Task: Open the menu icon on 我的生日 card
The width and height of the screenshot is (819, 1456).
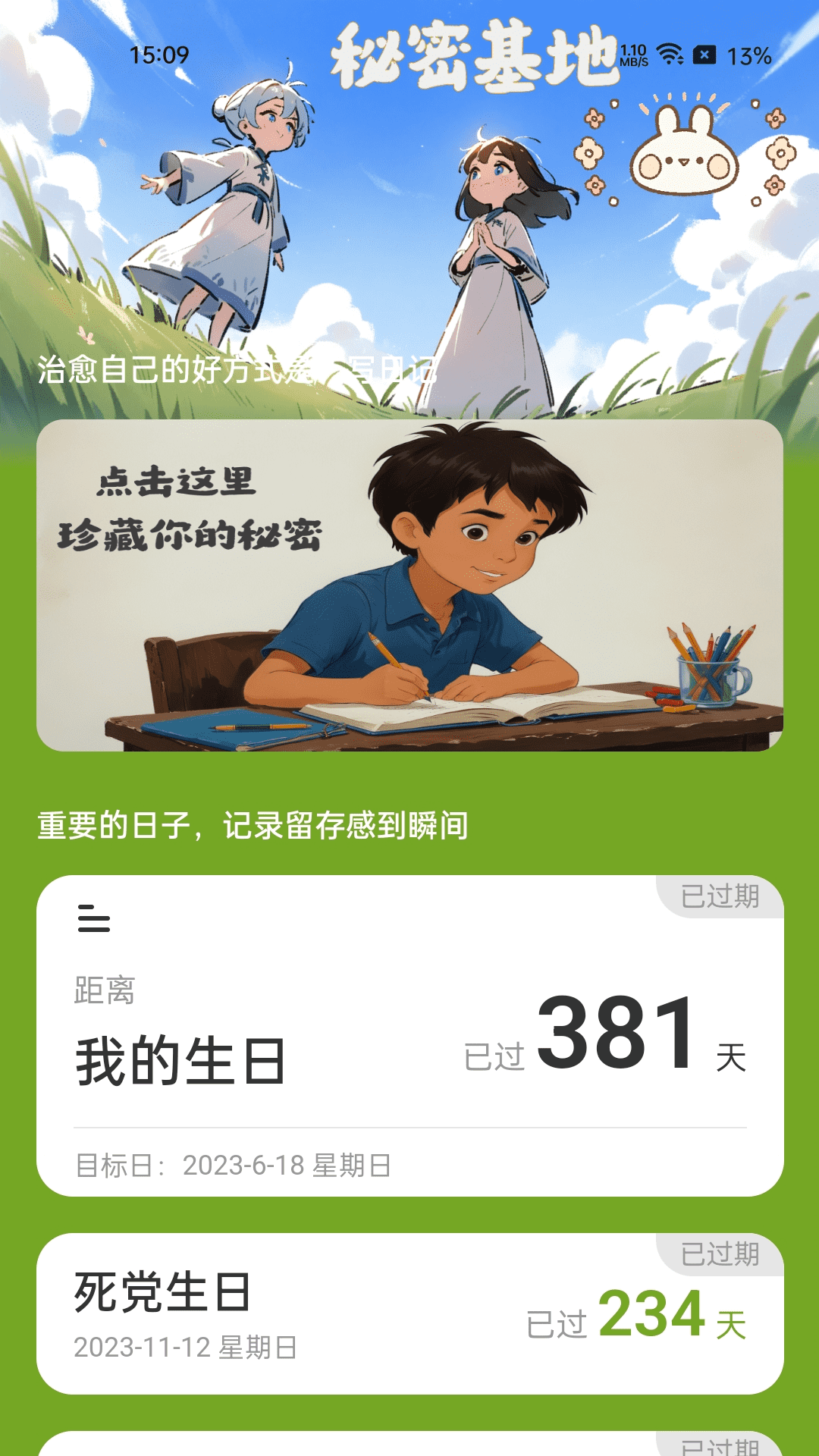Action: (94, 918)
